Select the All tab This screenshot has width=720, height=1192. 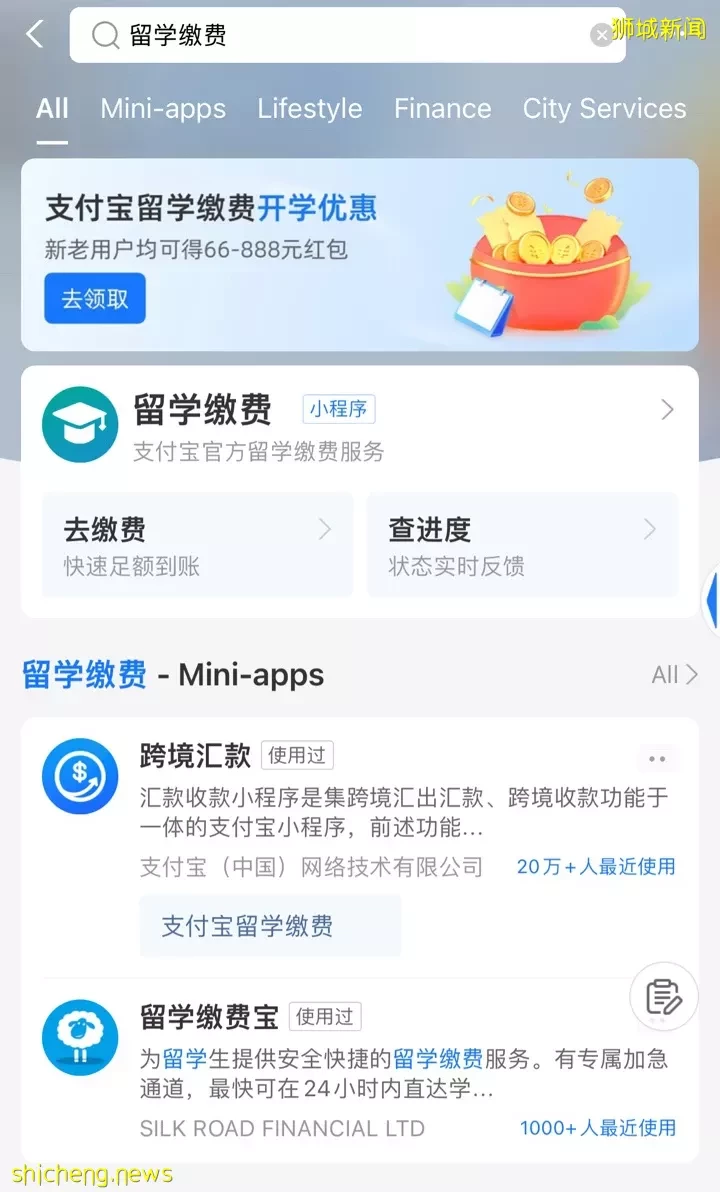coord(52,109)
